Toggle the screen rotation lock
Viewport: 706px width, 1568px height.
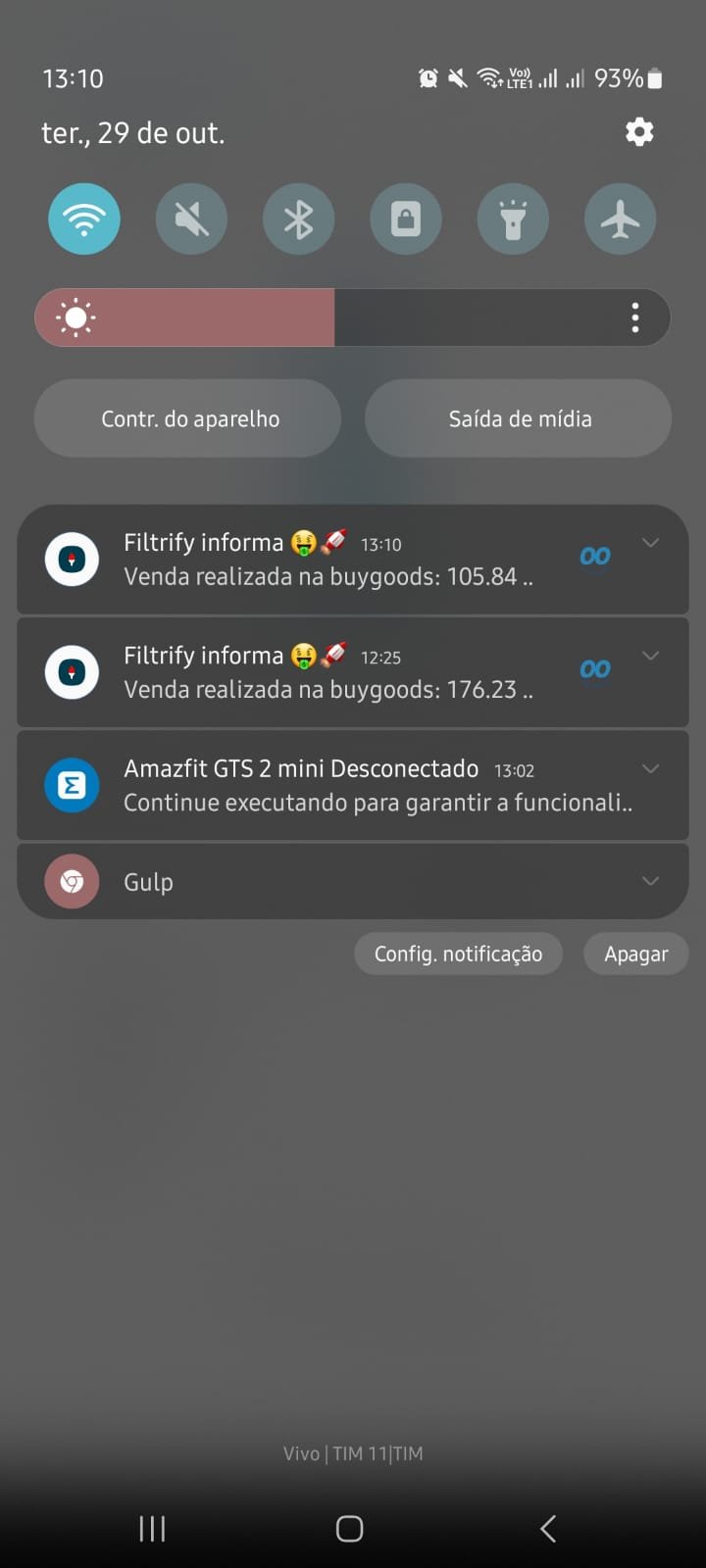405,220
